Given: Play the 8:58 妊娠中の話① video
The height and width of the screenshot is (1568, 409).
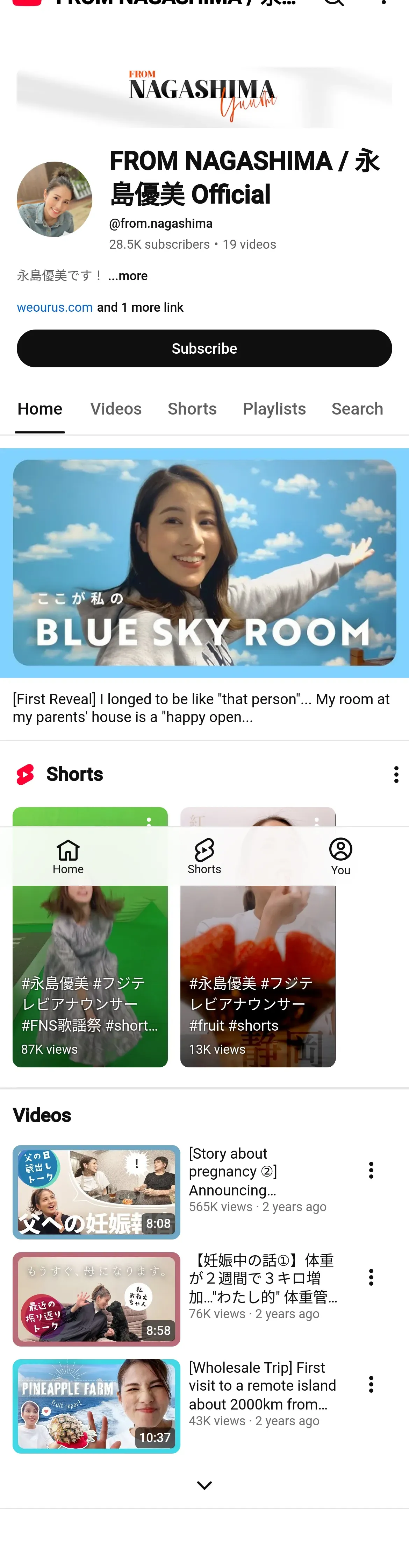Looking at the screenshot, I should (96, 1298).
